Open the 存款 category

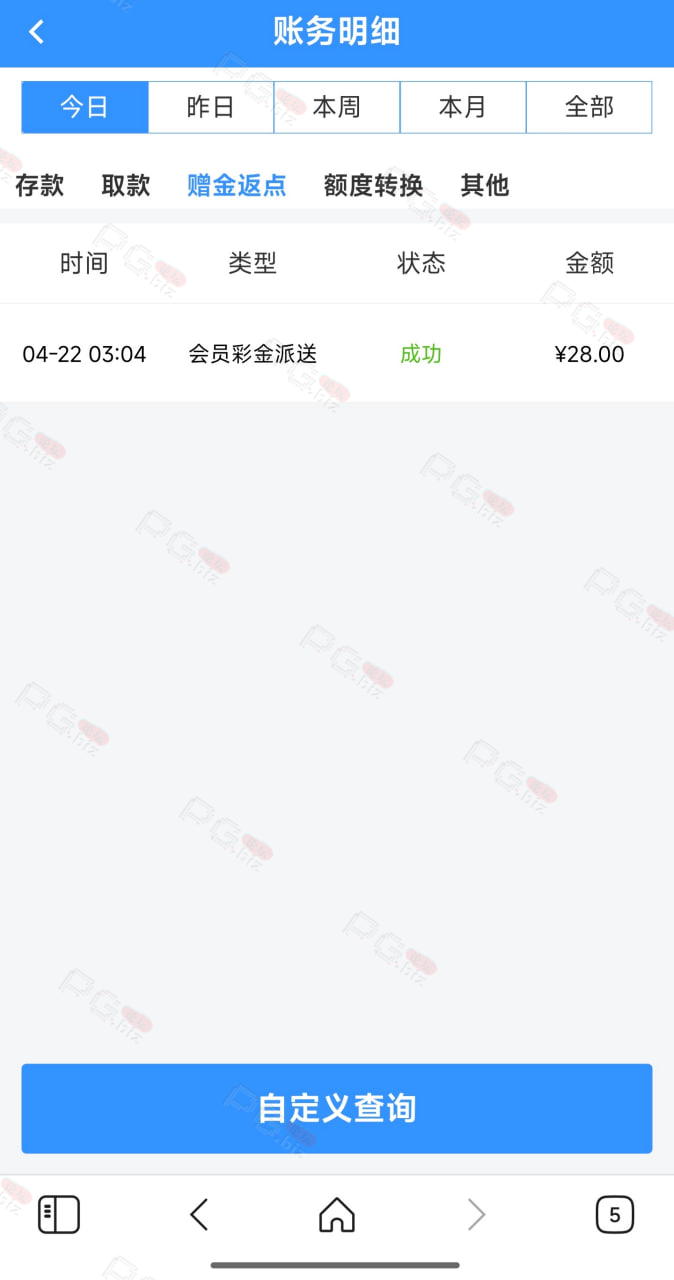[39, 185]
